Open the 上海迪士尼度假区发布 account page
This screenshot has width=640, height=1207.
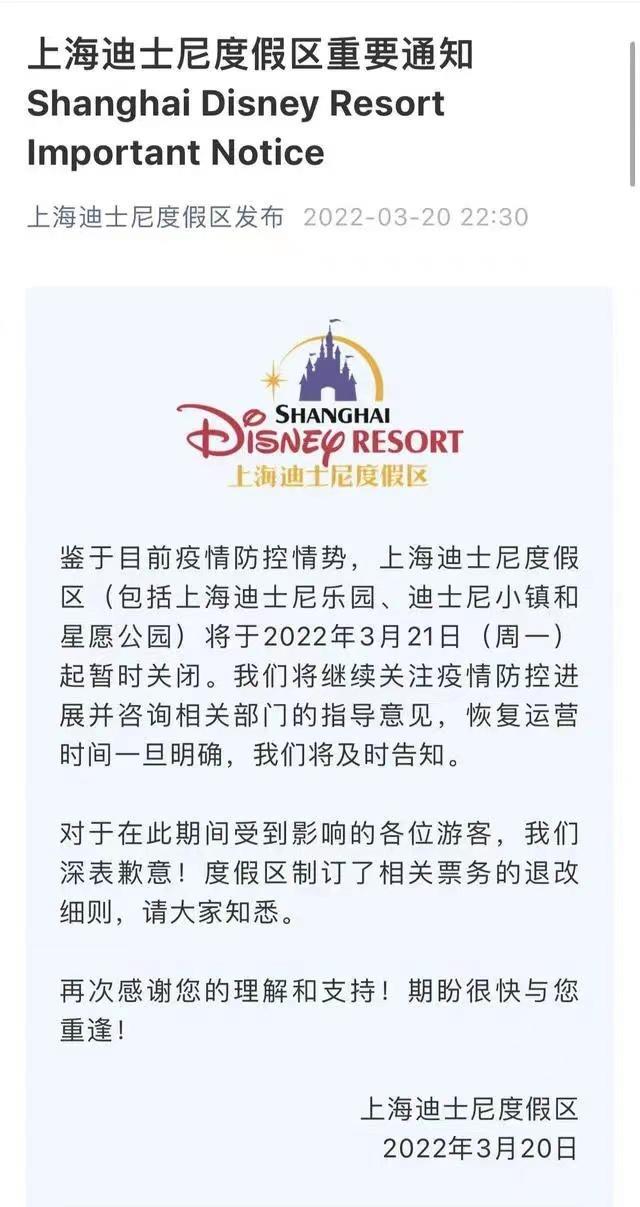pos(155,216)
